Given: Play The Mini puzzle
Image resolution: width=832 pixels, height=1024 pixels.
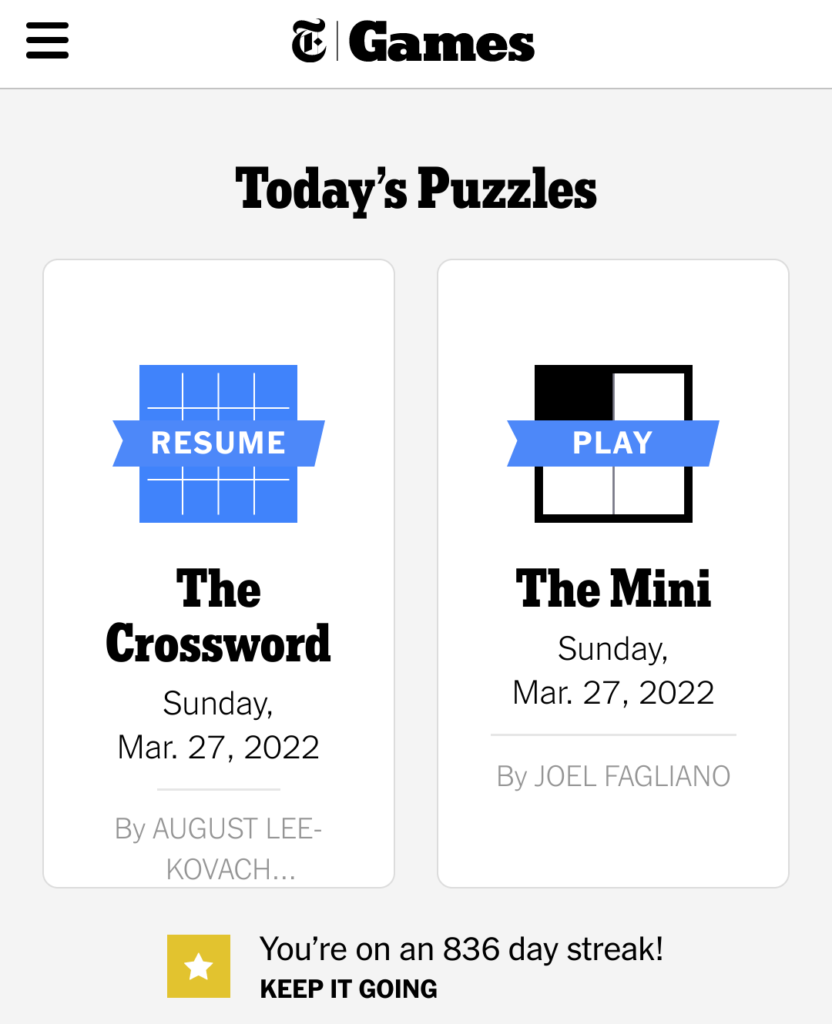Looking at the screenshot, I should coord(612,443).
